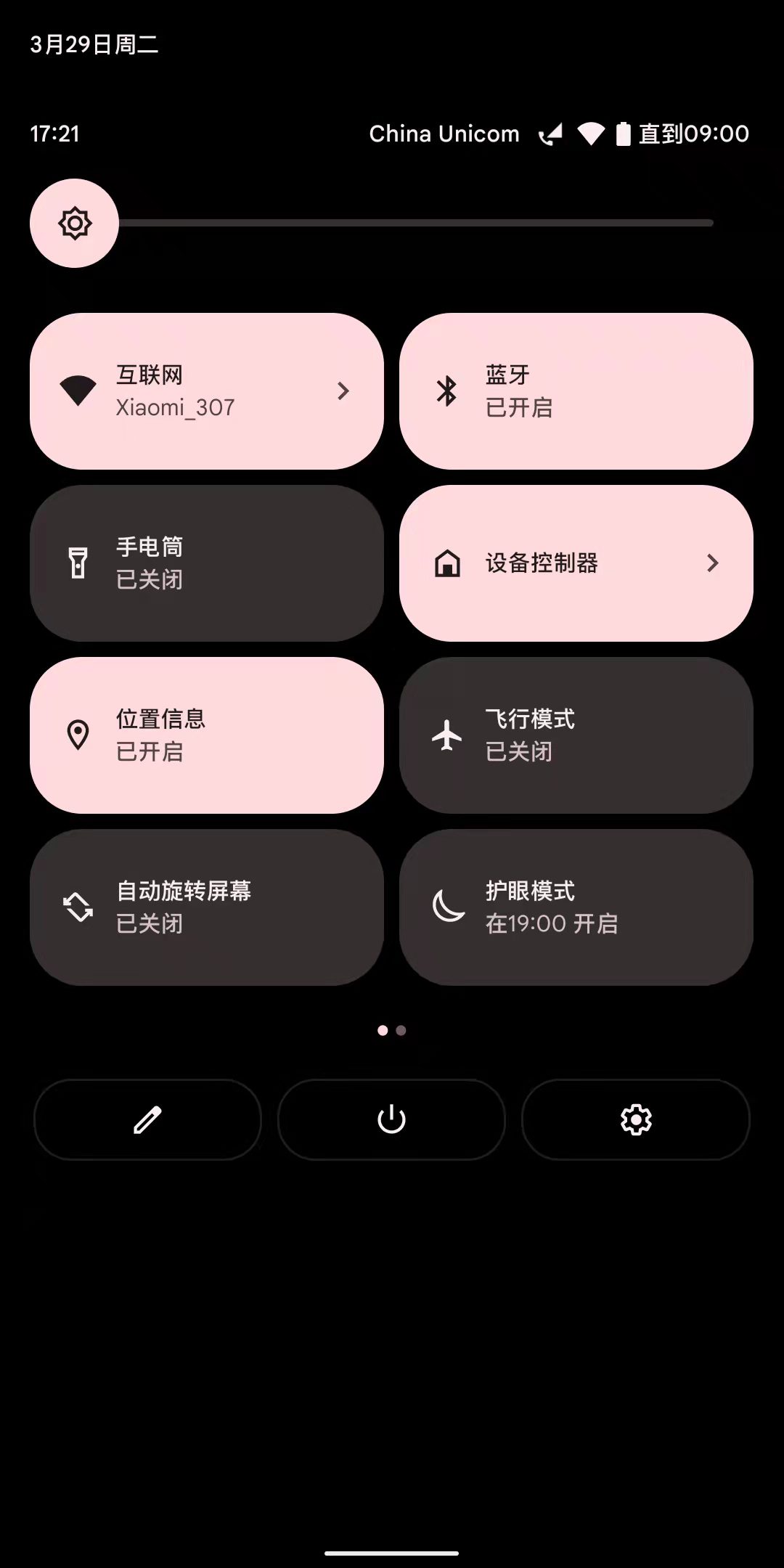Tap the Wi-Fi icon on the 互联网 tile
The width and height of the screenshot is (784, 1568).
tap(78, 391)
